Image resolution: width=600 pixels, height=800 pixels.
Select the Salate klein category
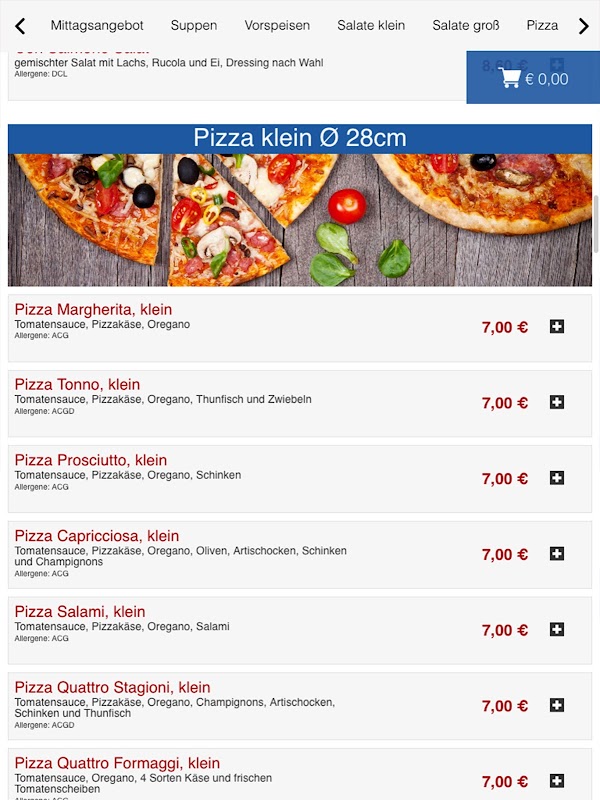371,25
